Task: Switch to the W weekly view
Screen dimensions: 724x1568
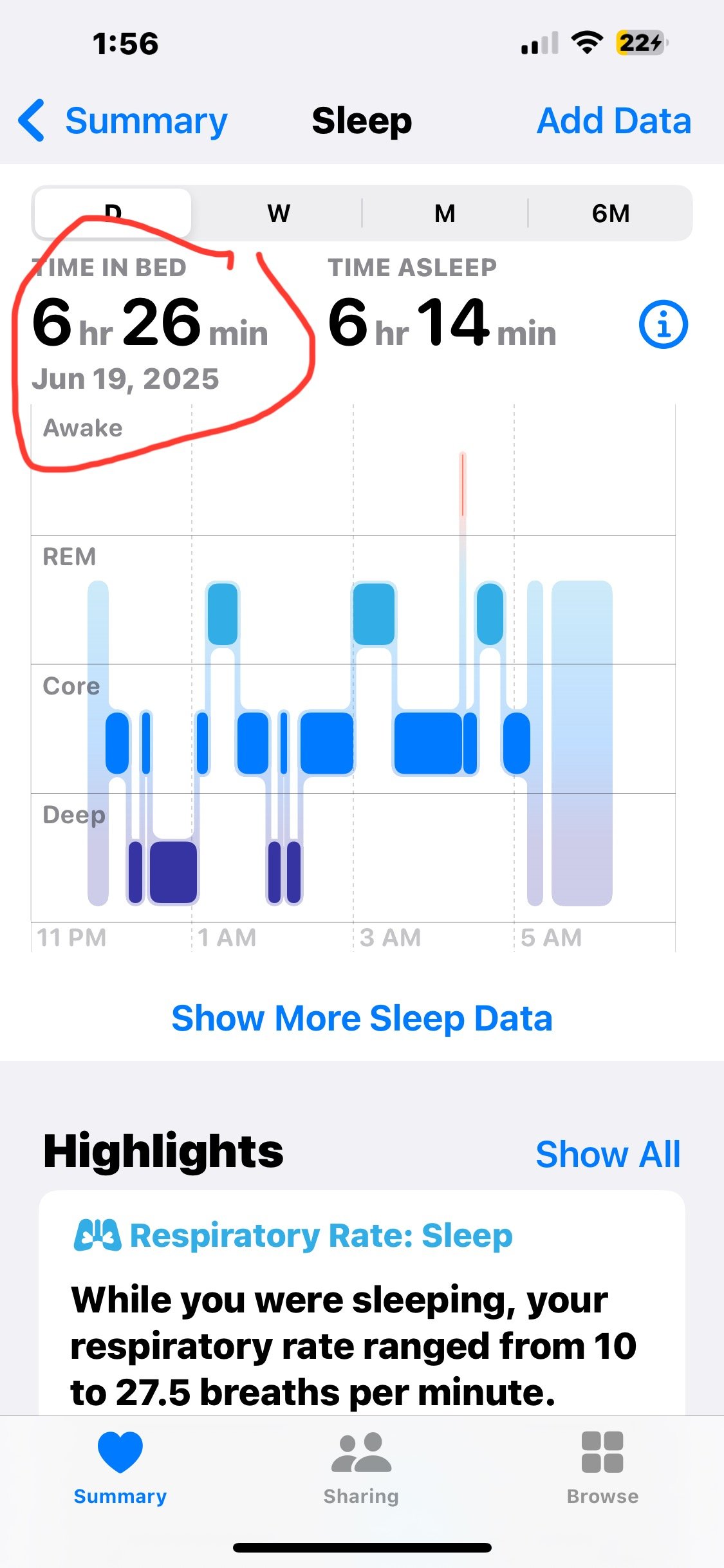Action: (x=279, y=213)
